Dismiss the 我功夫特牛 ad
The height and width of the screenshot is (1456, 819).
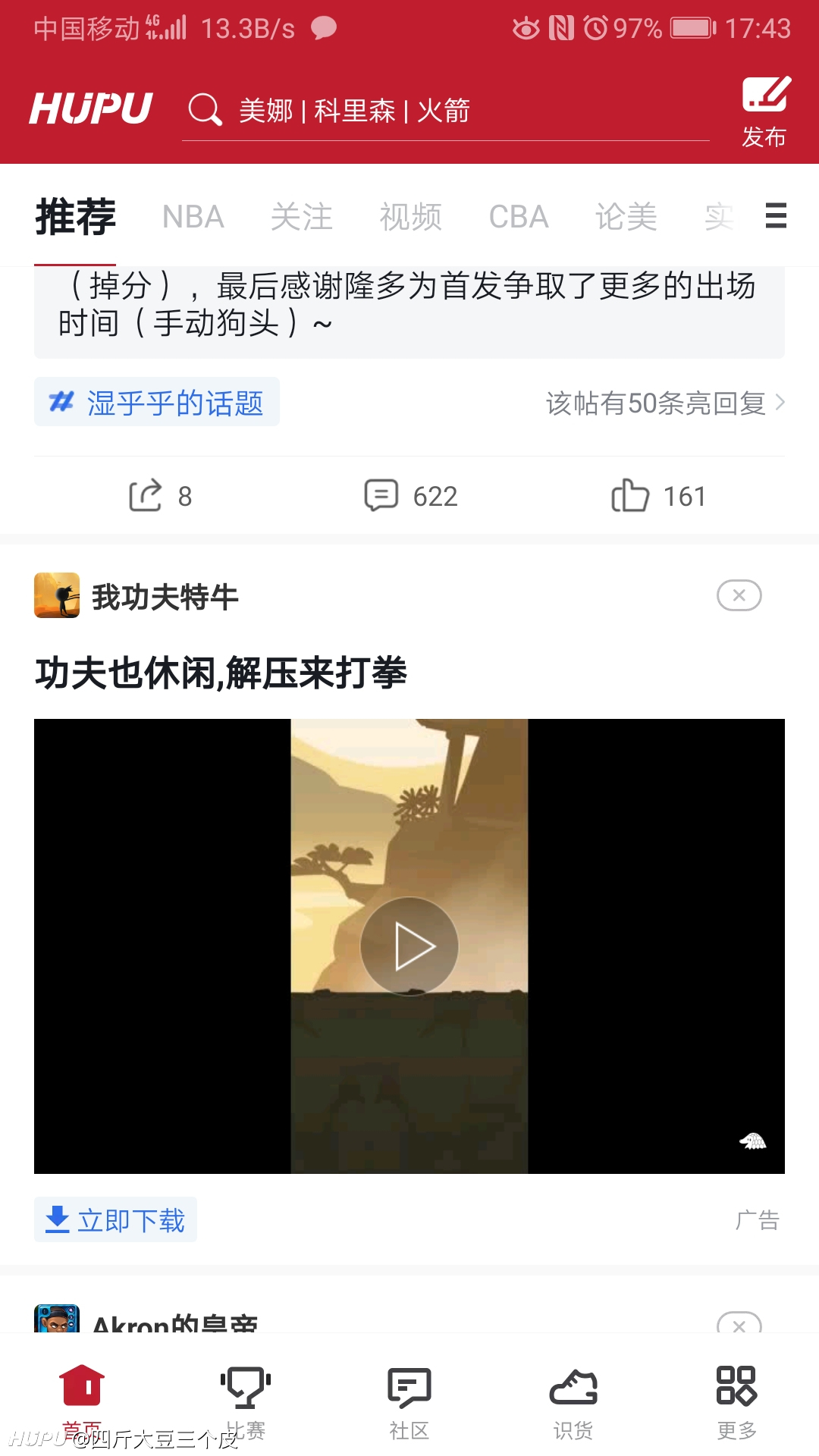(x=739, y=595)
